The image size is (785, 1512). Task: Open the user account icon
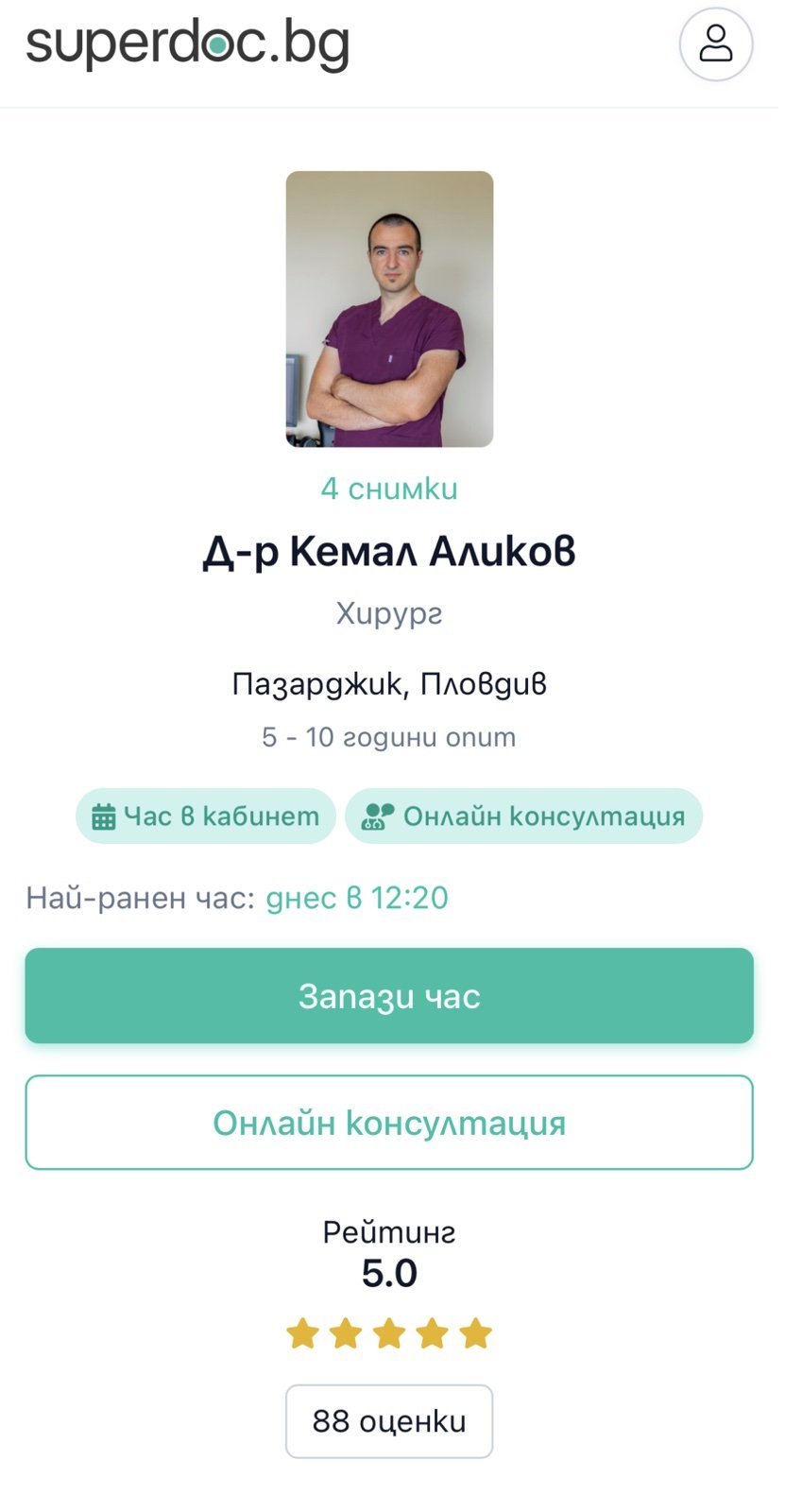click(x=715, y=44)
